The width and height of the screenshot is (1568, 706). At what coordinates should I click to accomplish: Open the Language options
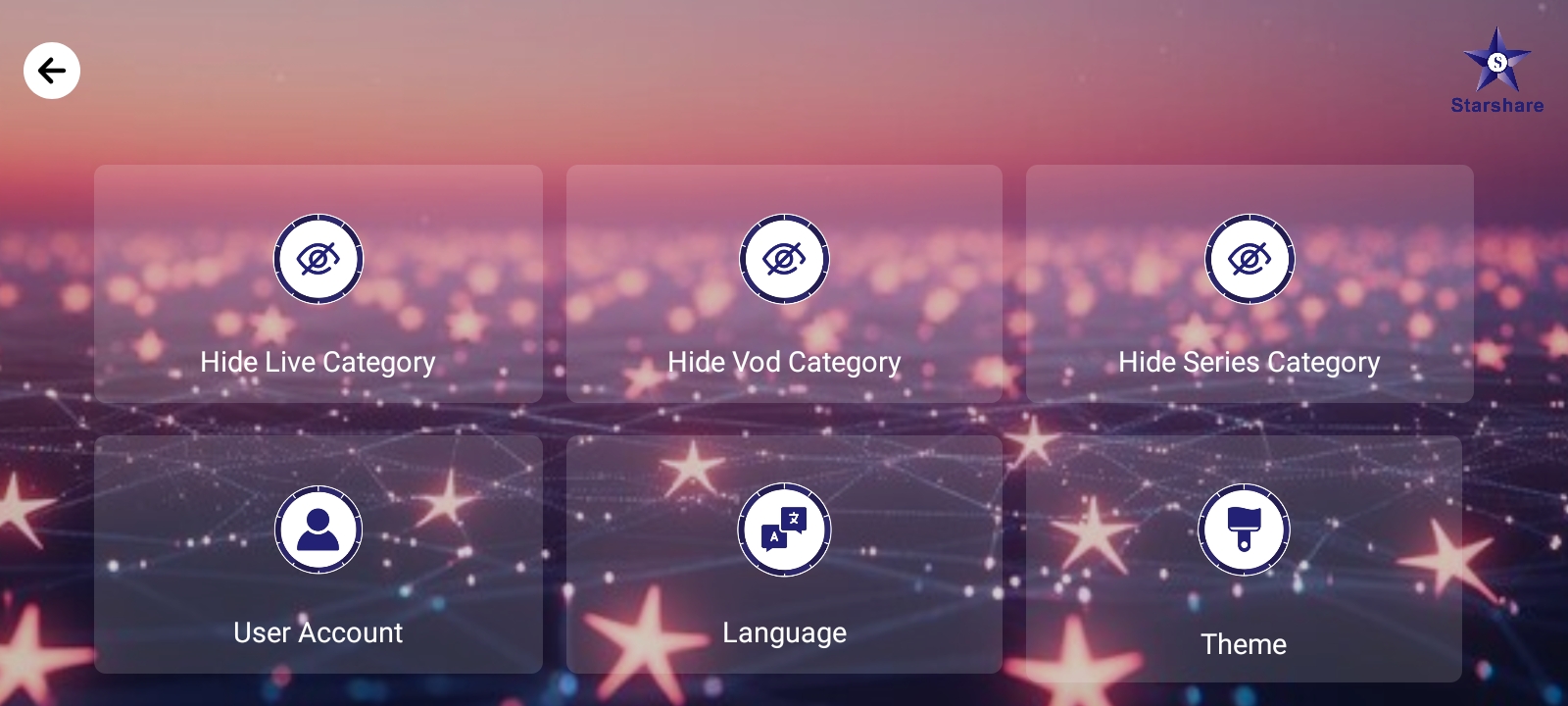pyautogui.click(x=784, y=555)
